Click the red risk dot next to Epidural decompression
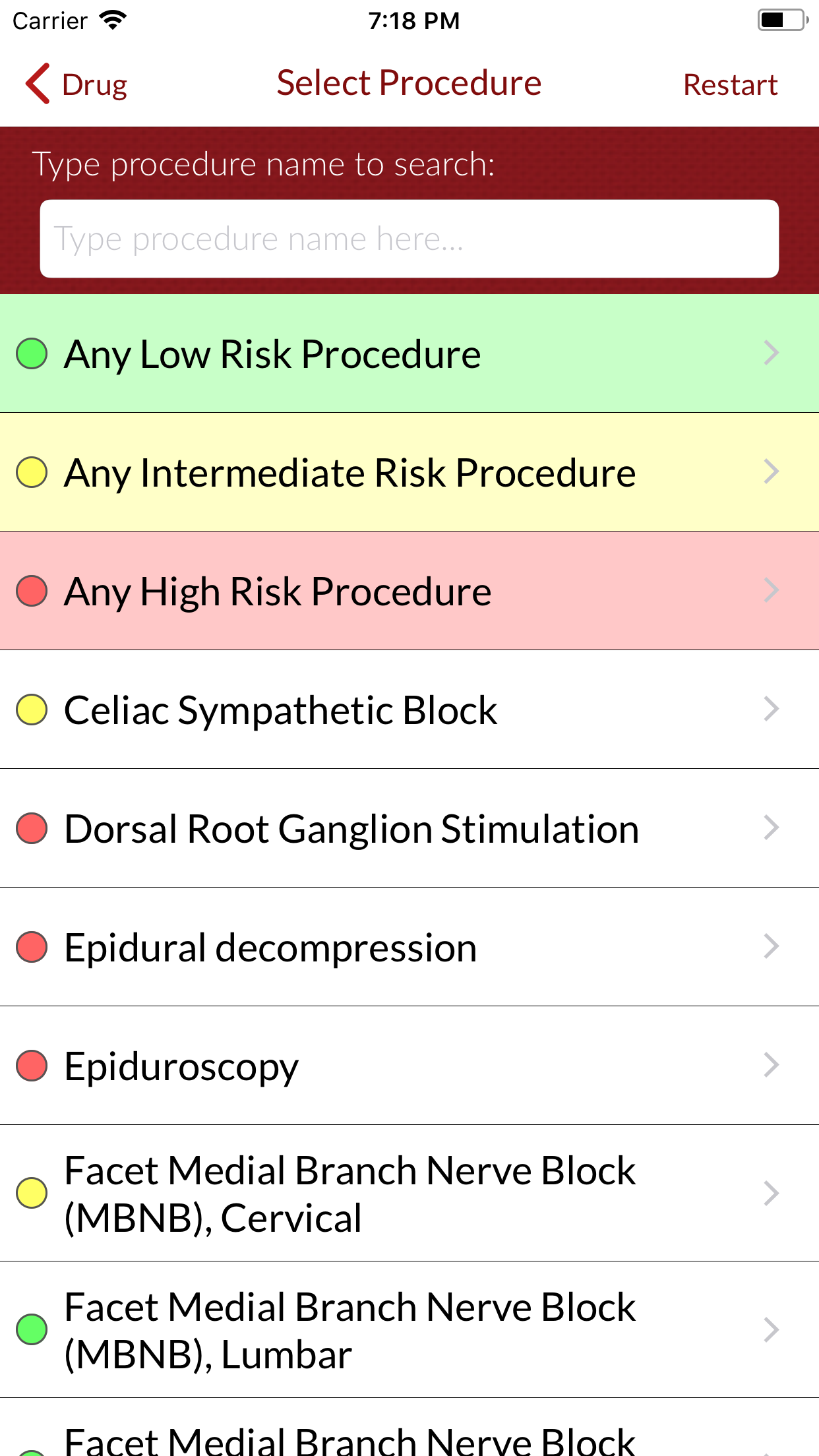The height and width of the screenshot is (1456, 819). click(31, 947)
